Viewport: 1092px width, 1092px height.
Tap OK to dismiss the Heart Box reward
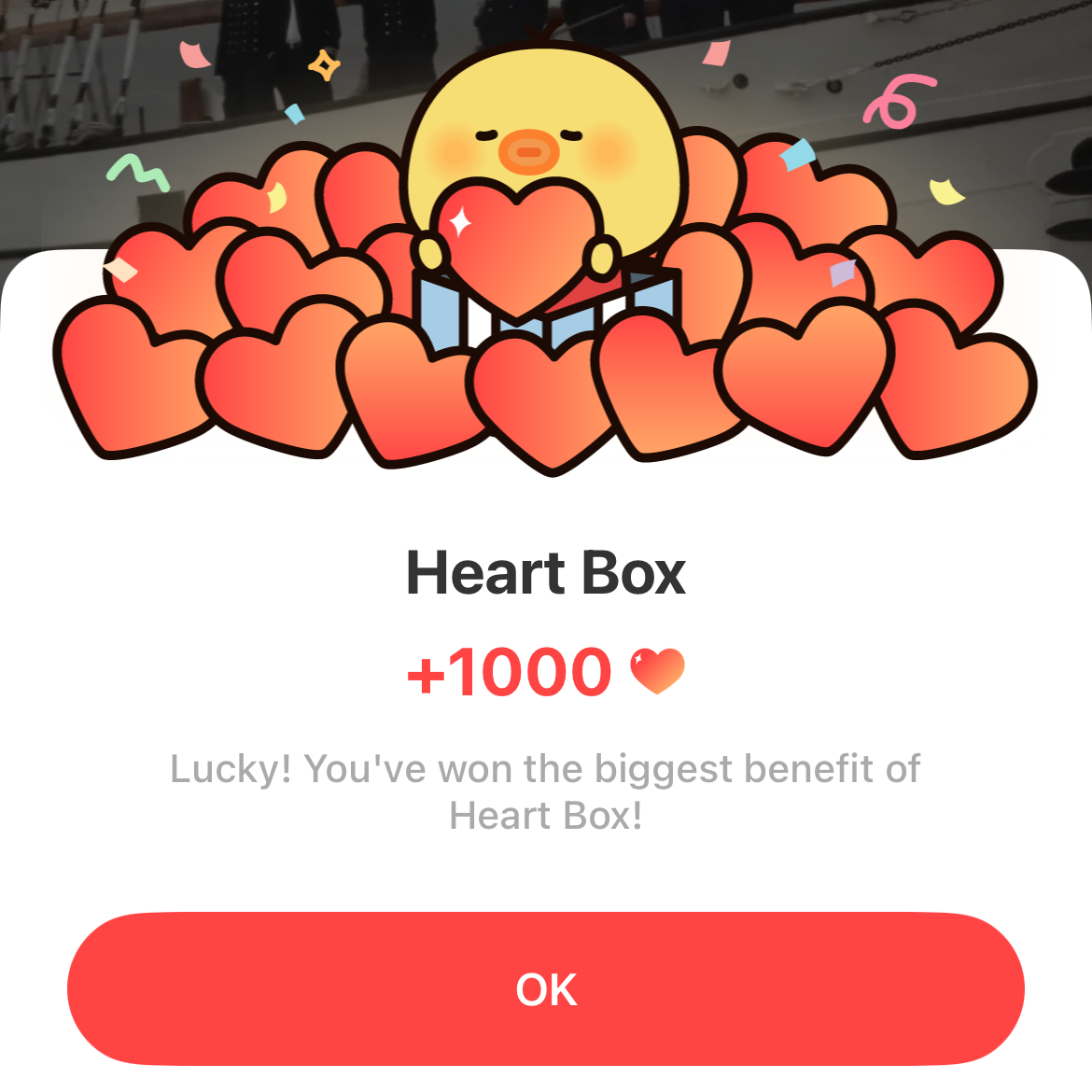coord(546,988)
